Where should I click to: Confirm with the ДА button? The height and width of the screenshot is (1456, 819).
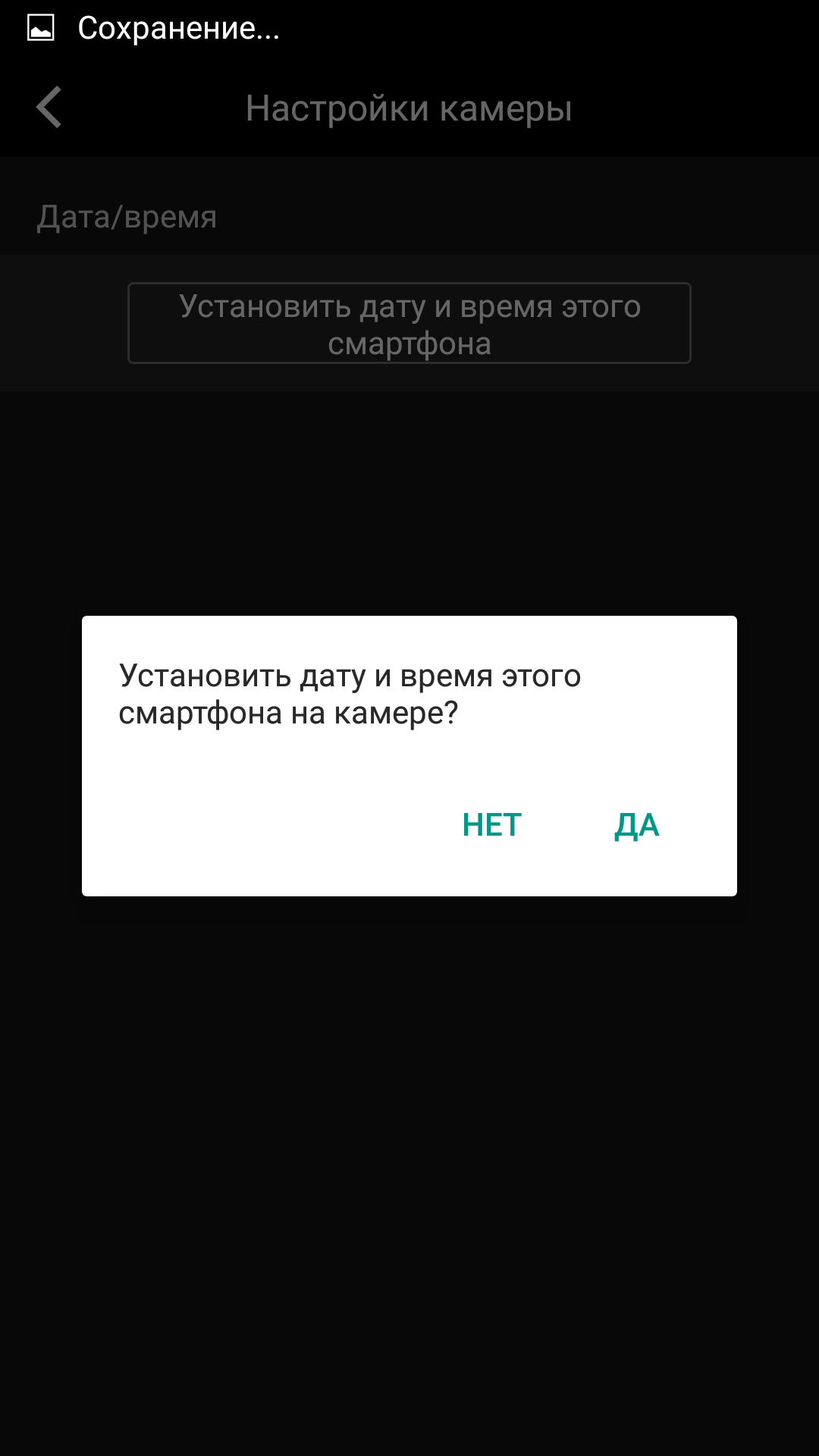(636, 825)
